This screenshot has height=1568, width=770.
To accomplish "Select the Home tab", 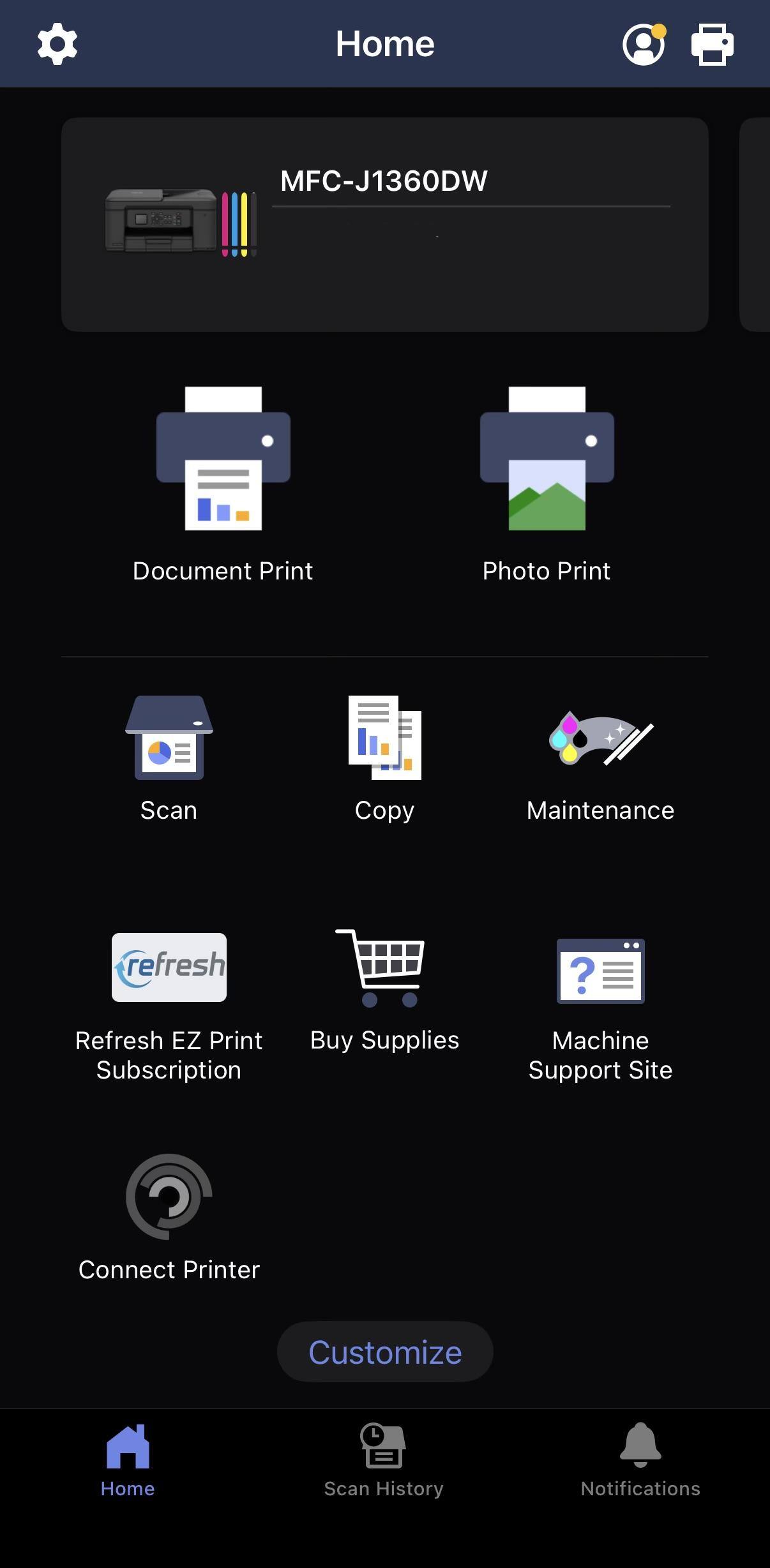I will point(128,1460).
